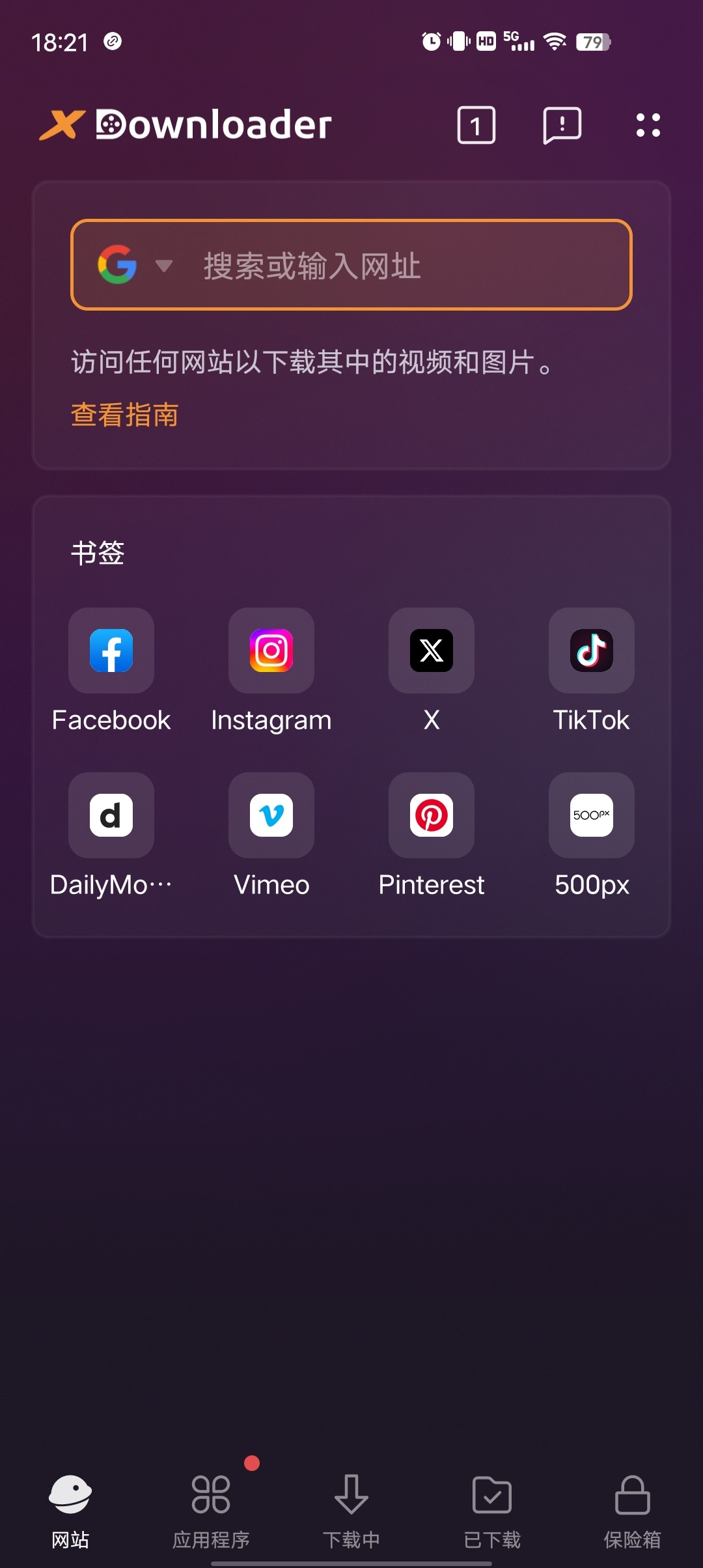Switch to the 下载中 tab
Image resolution: width=703 pixels, height=1568 pixels.
(x=351, y=1511)
